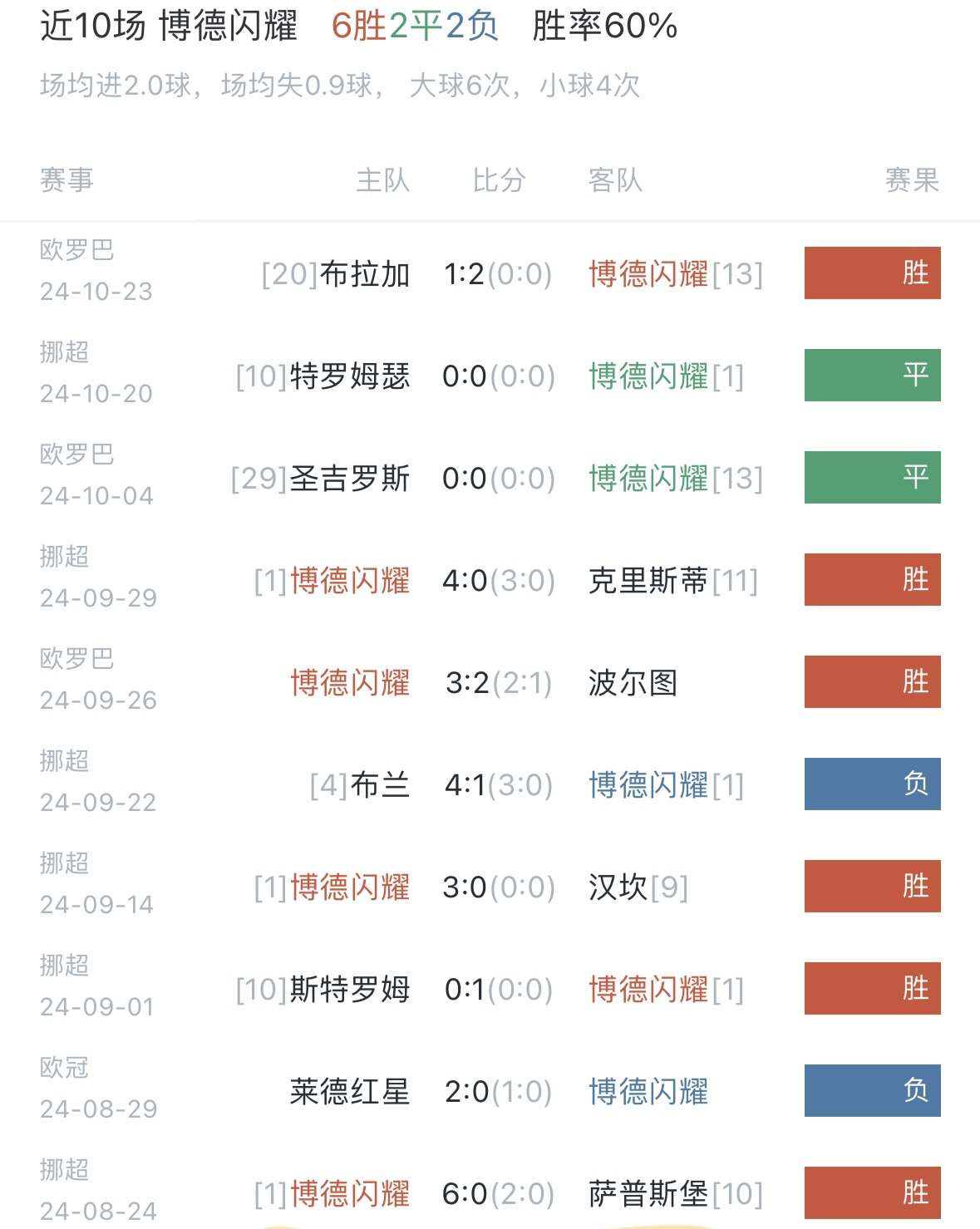Select the 博德闪耀 4:0 克里斯蒂 match
The height and width of the screenshot is (1229, 980).
[x=497, y=580]
